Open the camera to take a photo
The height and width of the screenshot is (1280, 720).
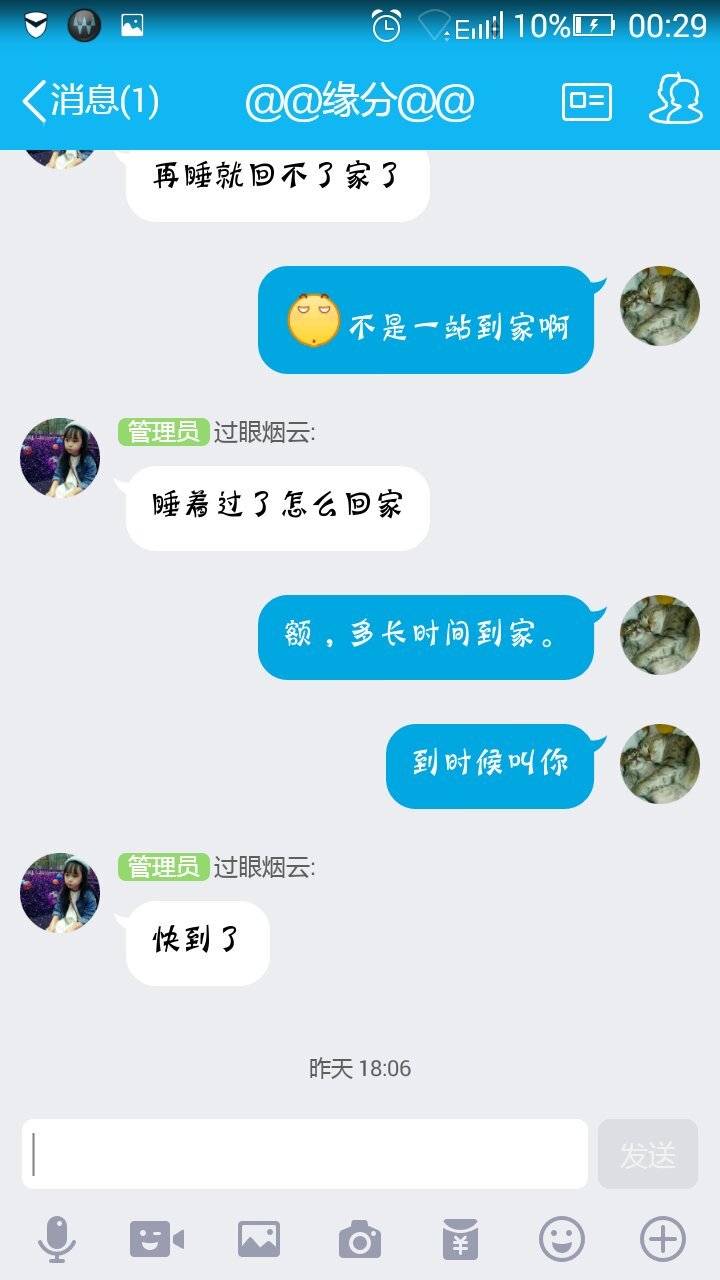359,1240
